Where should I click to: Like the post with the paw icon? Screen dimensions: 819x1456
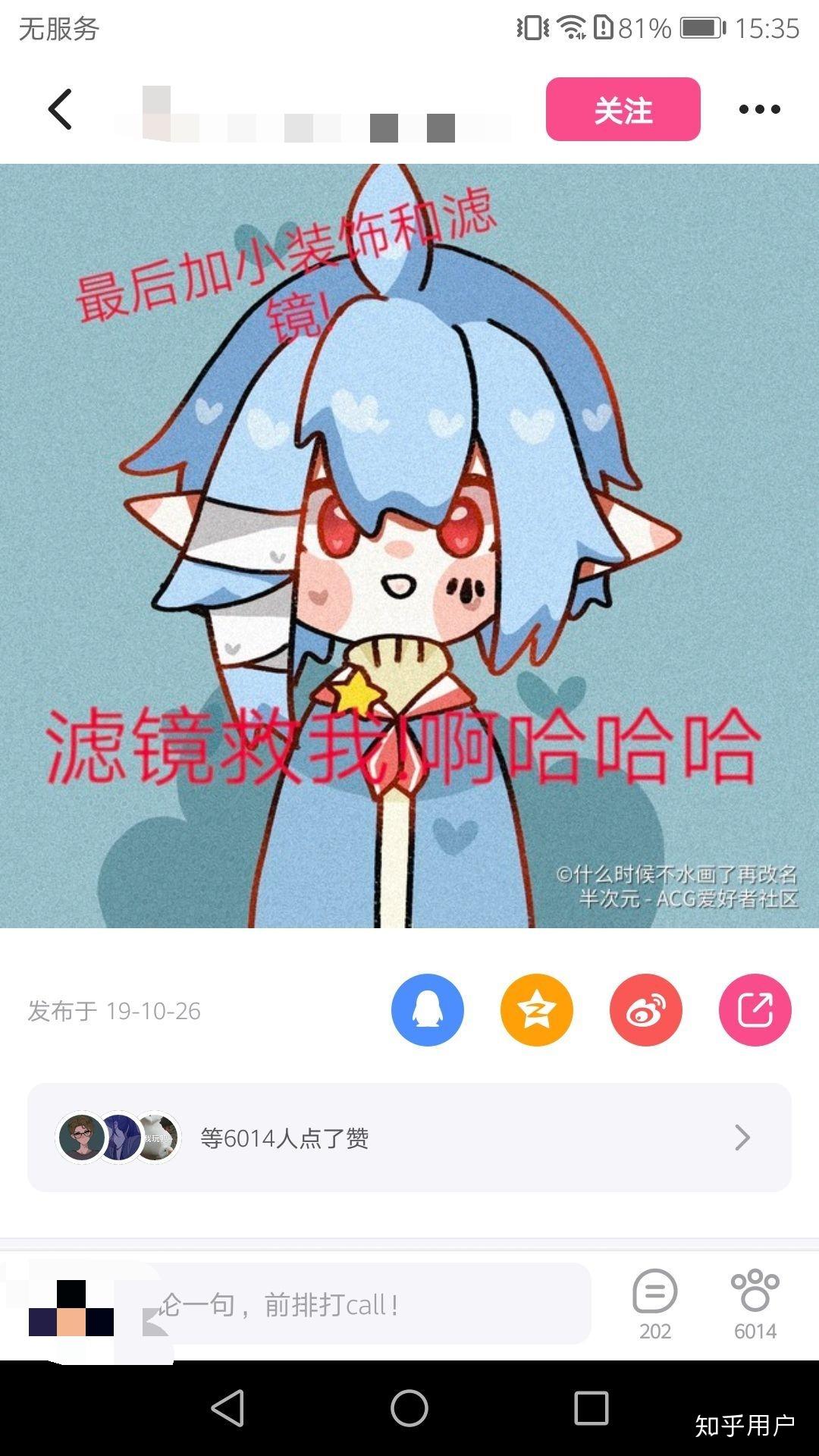coord(755,1304)
